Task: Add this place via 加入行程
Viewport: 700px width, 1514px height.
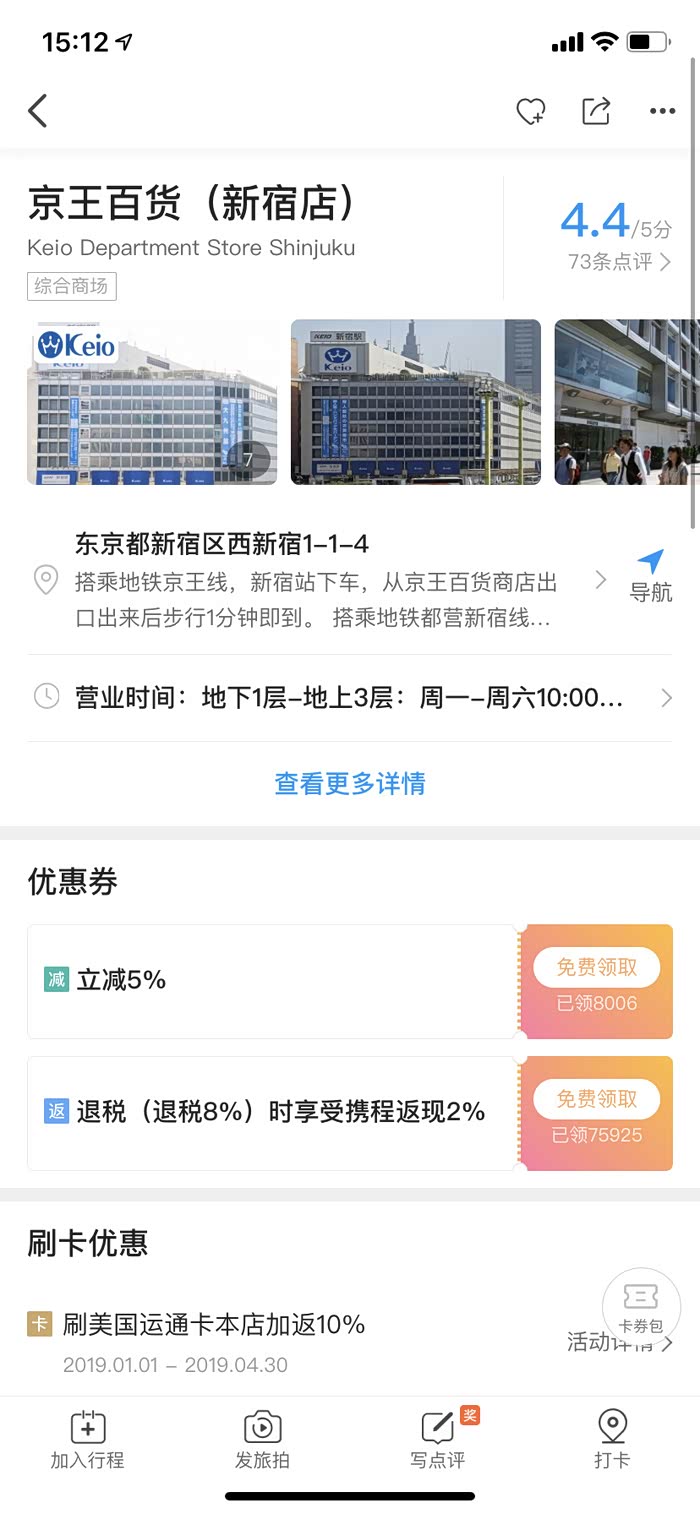Action: pyautogui.click(x=88, y=1440)
